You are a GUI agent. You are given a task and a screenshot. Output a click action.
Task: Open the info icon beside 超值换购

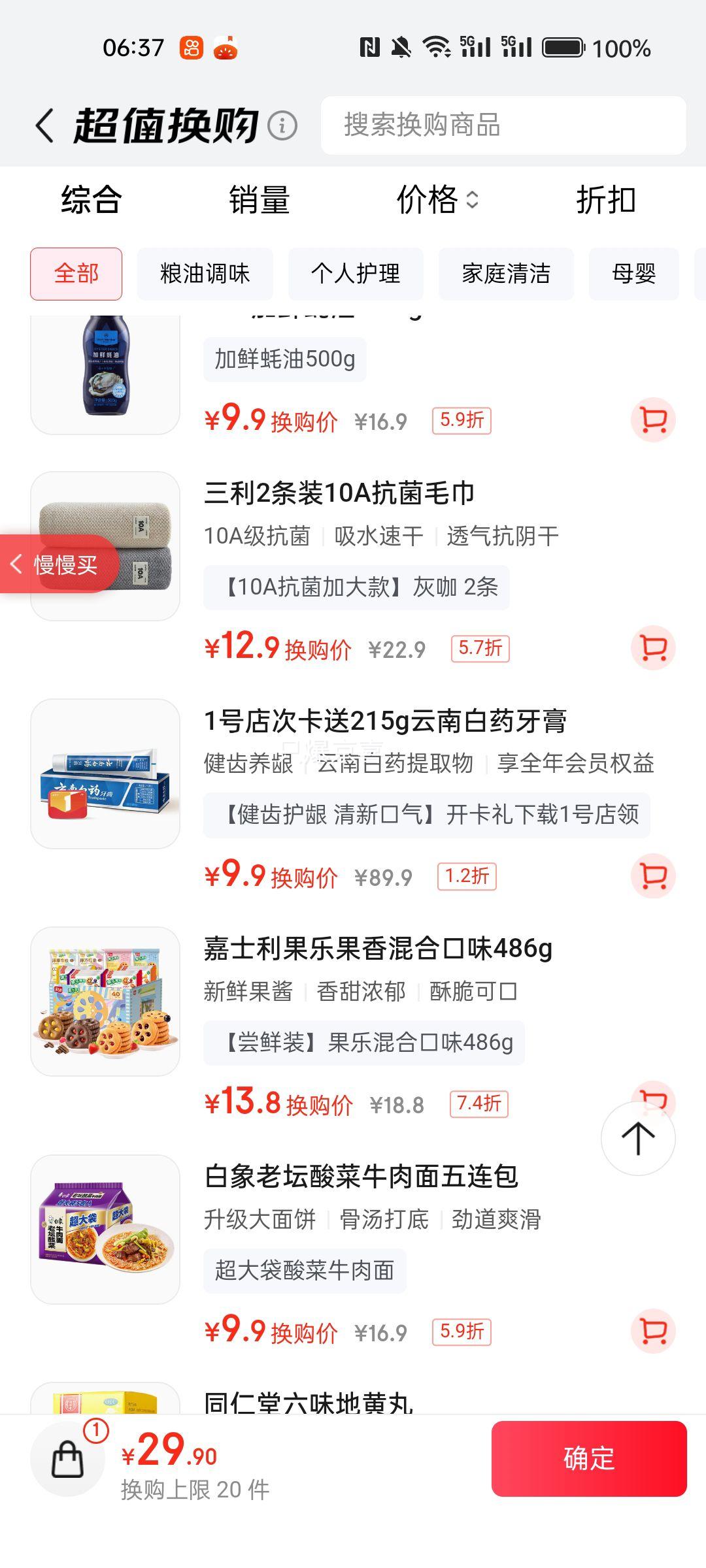coord(283,125)
